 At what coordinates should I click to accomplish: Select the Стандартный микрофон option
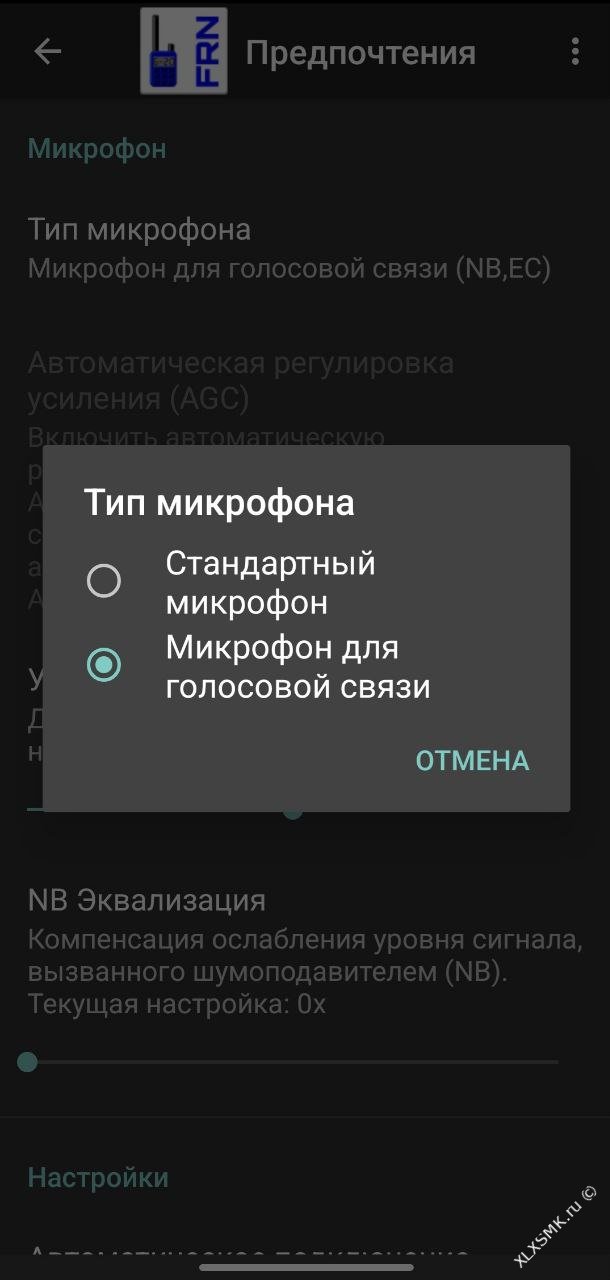(306, 582)
